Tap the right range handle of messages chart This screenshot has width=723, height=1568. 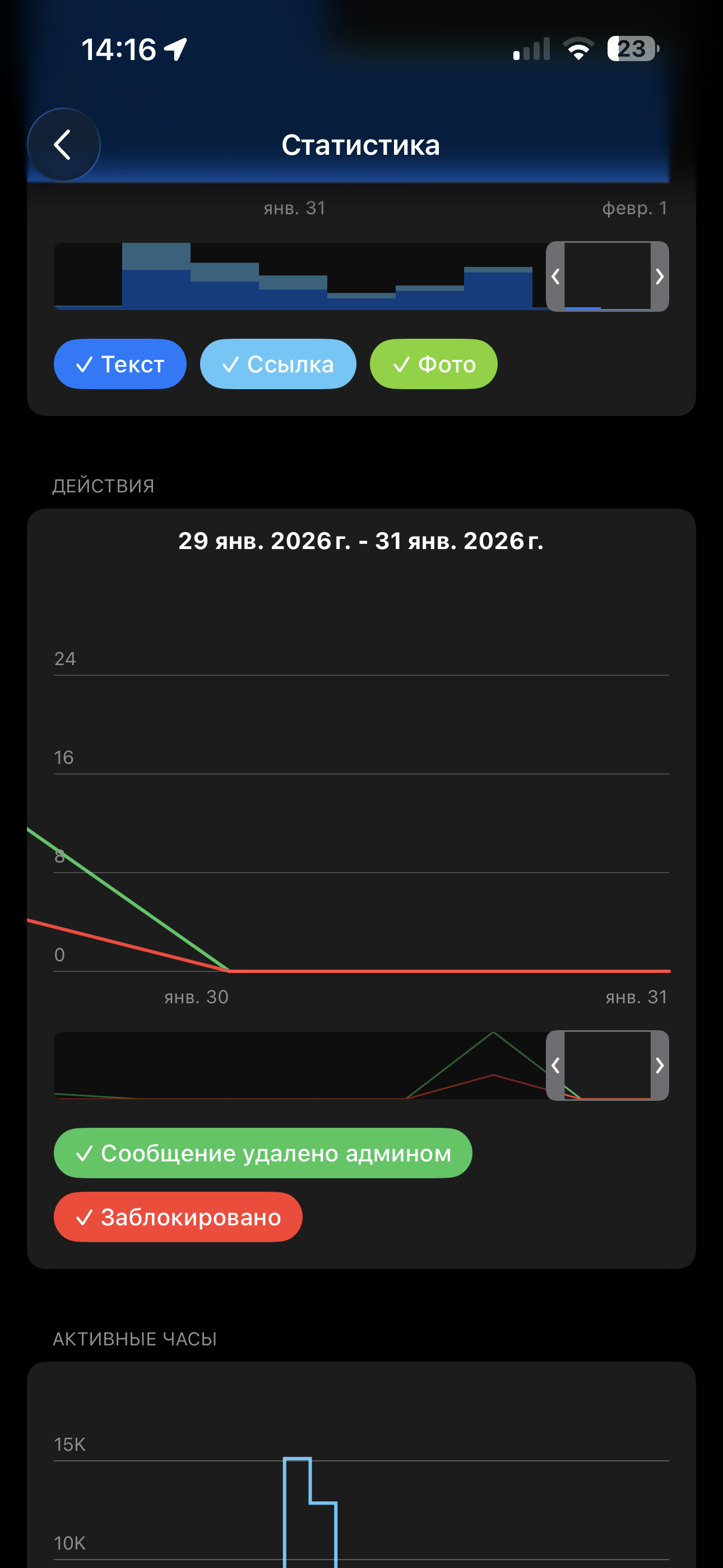tap(660, 276)
